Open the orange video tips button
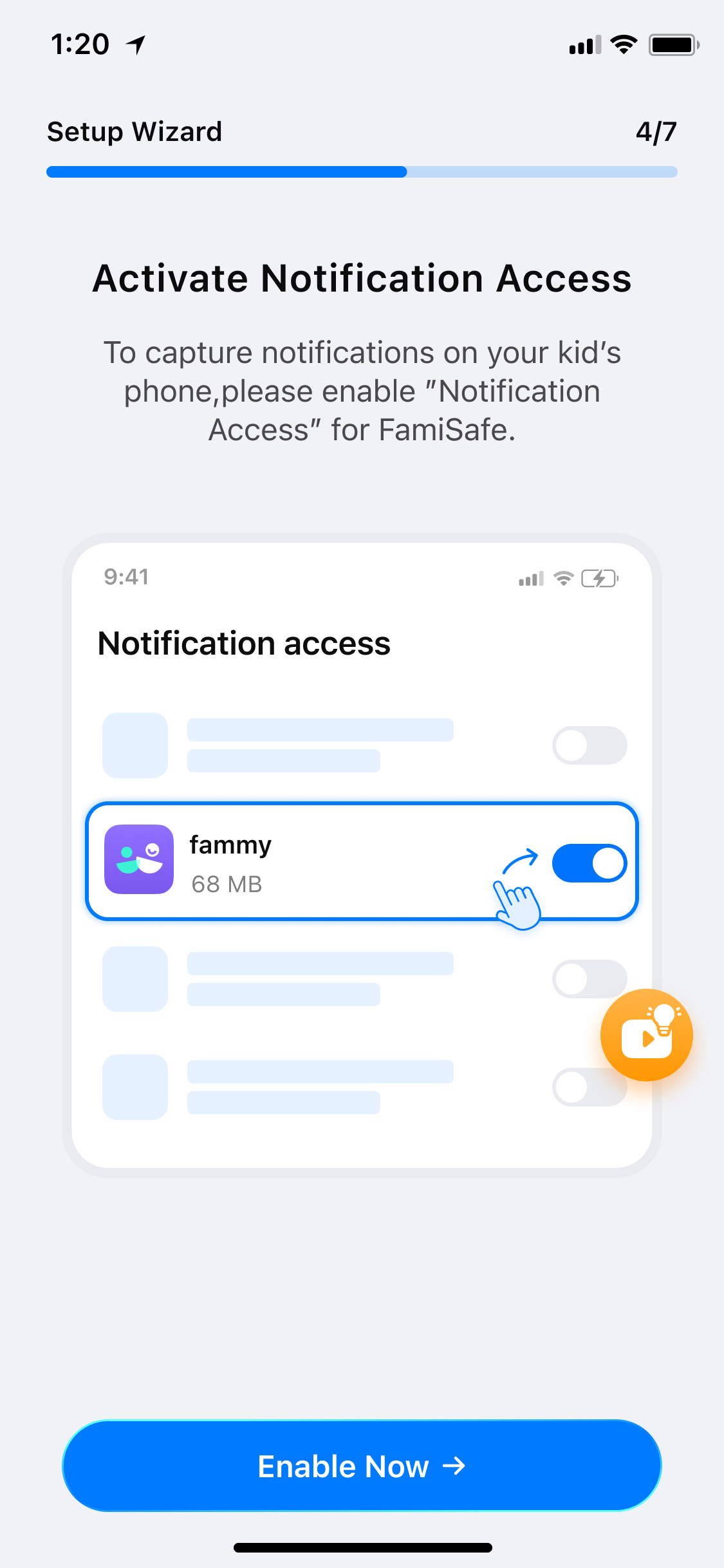Viewport: 724px width, 1568px height. pos(646,1034)
